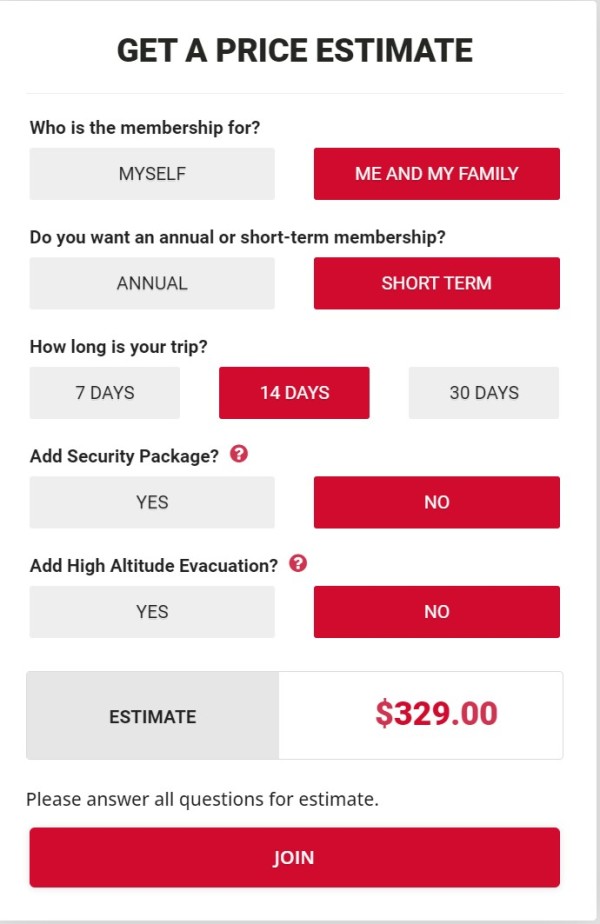Pick the ANNUAL membership option
Screen dimensions: 600x924
pos(152,283)
